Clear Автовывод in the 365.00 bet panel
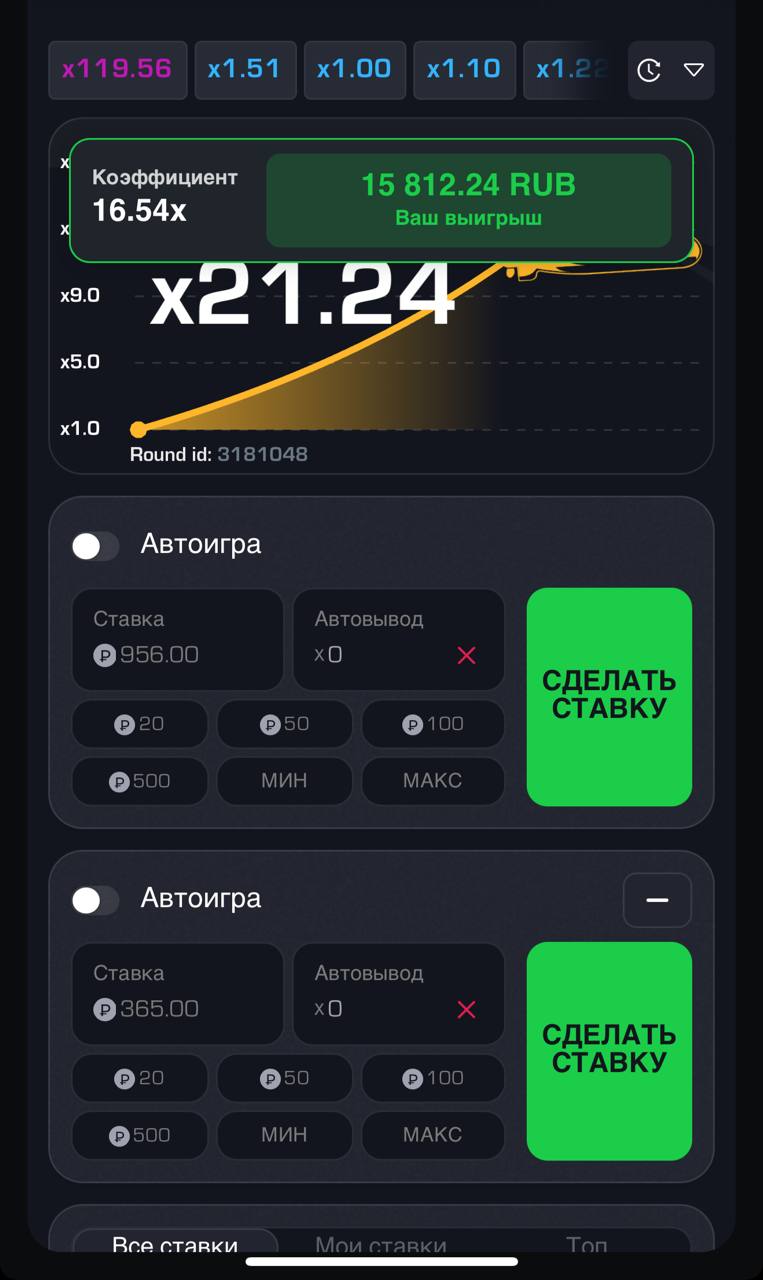Screen dimensions: 763x1280 click(466, 1009)
